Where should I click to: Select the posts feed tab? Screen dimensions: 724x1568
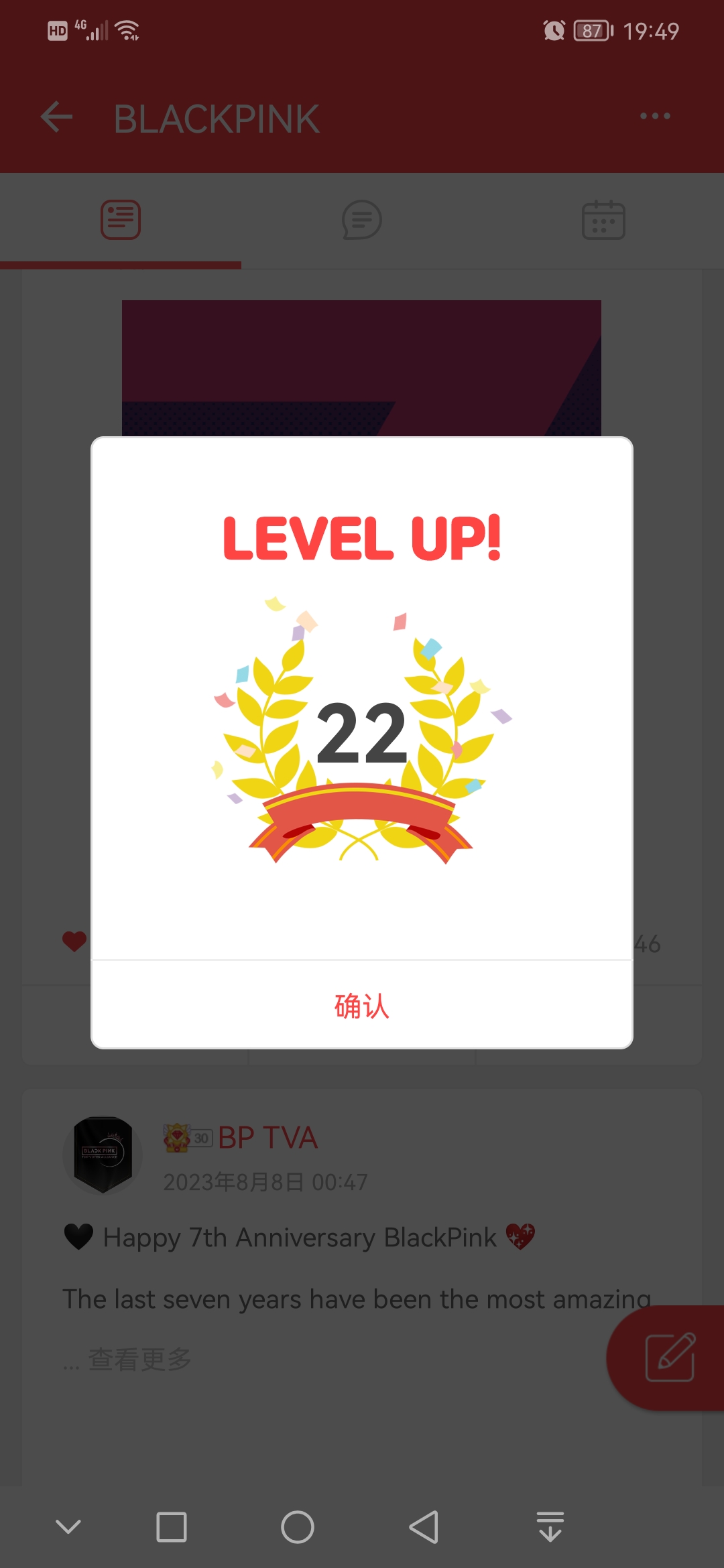pyautogui.click(x=121, y=220)
